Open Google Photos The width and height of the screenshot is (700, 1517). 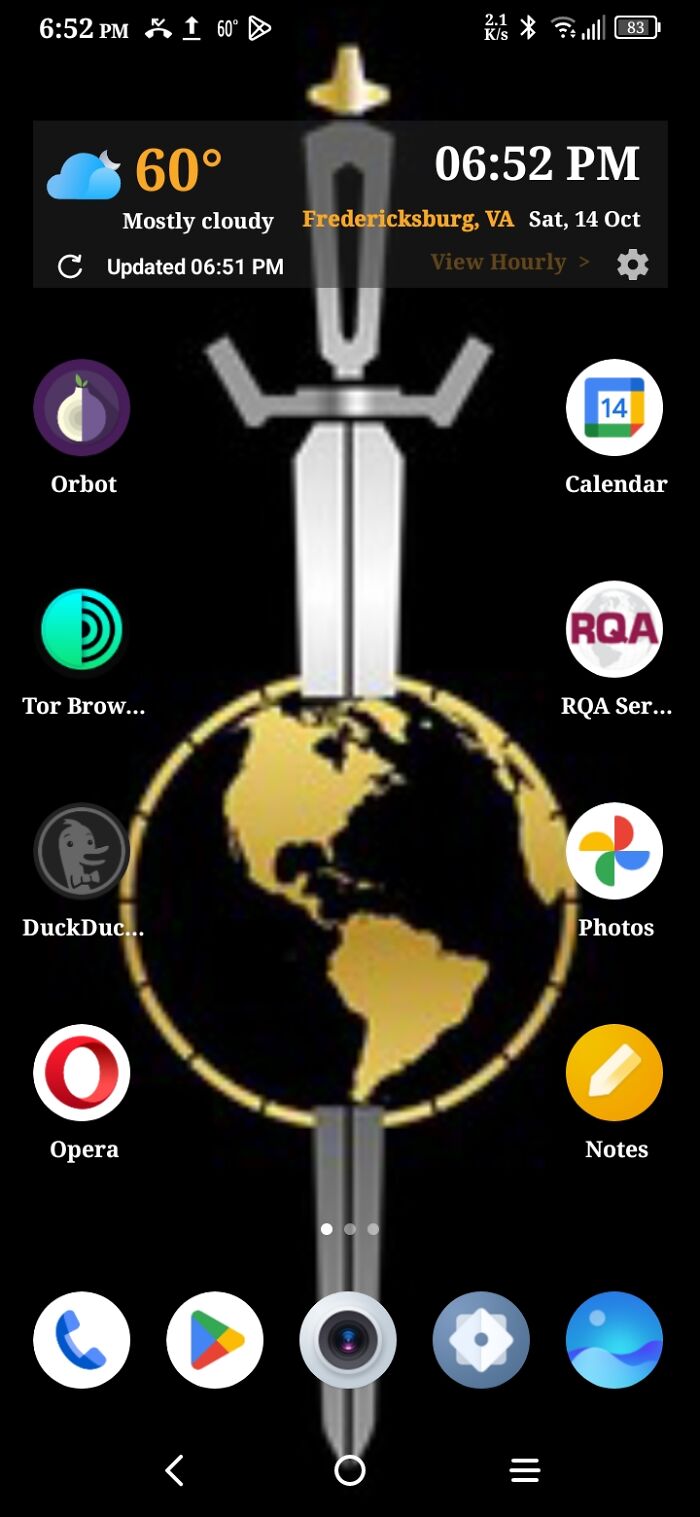point(614,852)
